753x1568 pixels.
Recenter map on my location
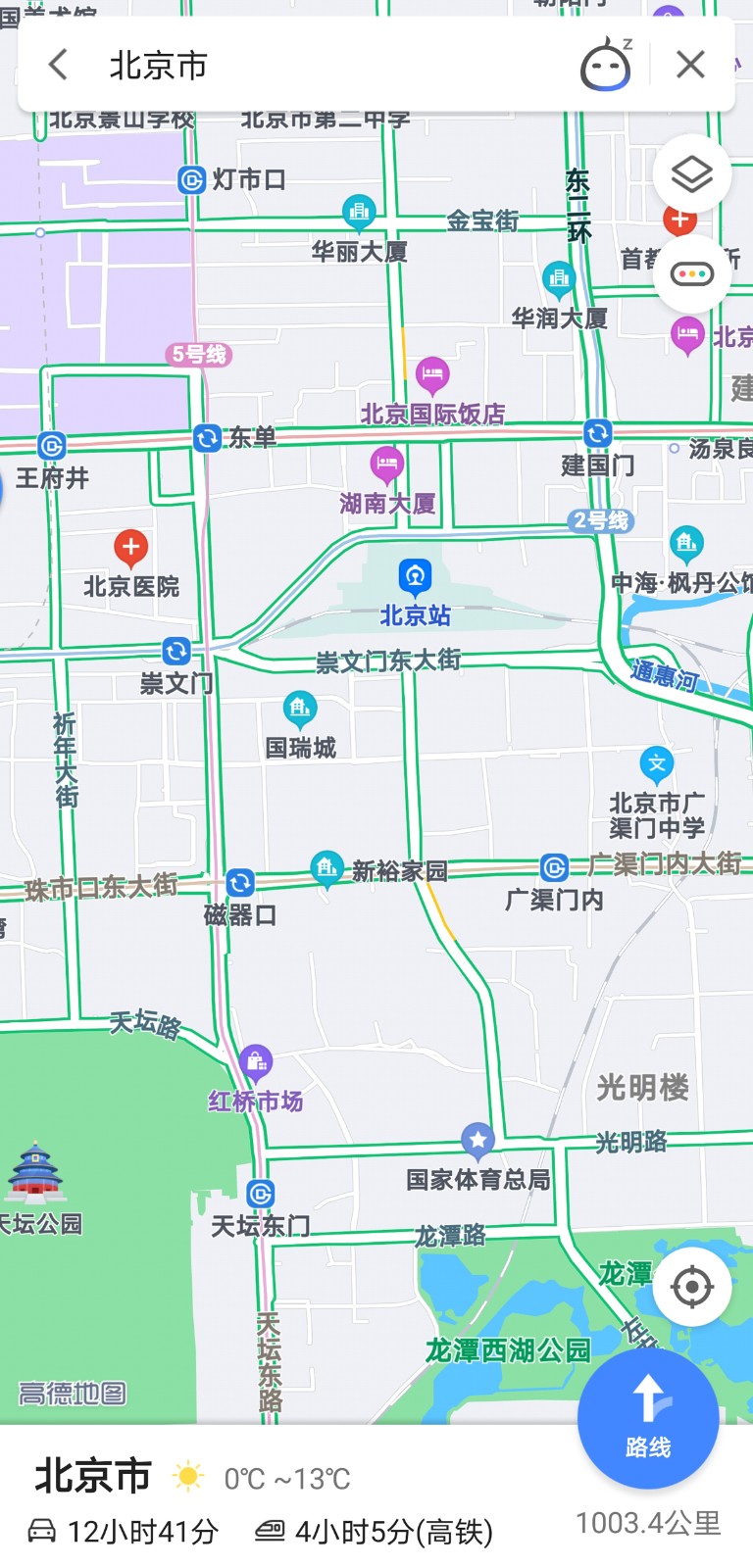692,1287
